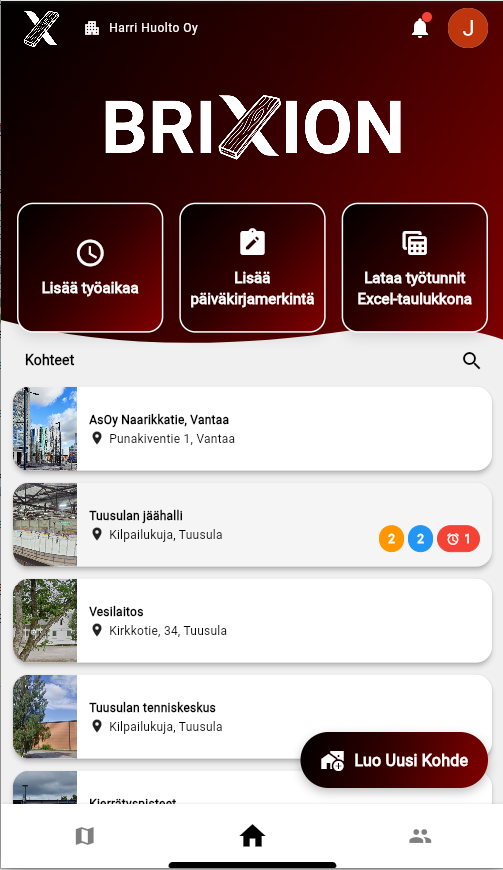The height and width of the screenshot is (870, 503).
Task: Open AsOy Naarikkatie, Vantaa card
Action: (252, 429)
